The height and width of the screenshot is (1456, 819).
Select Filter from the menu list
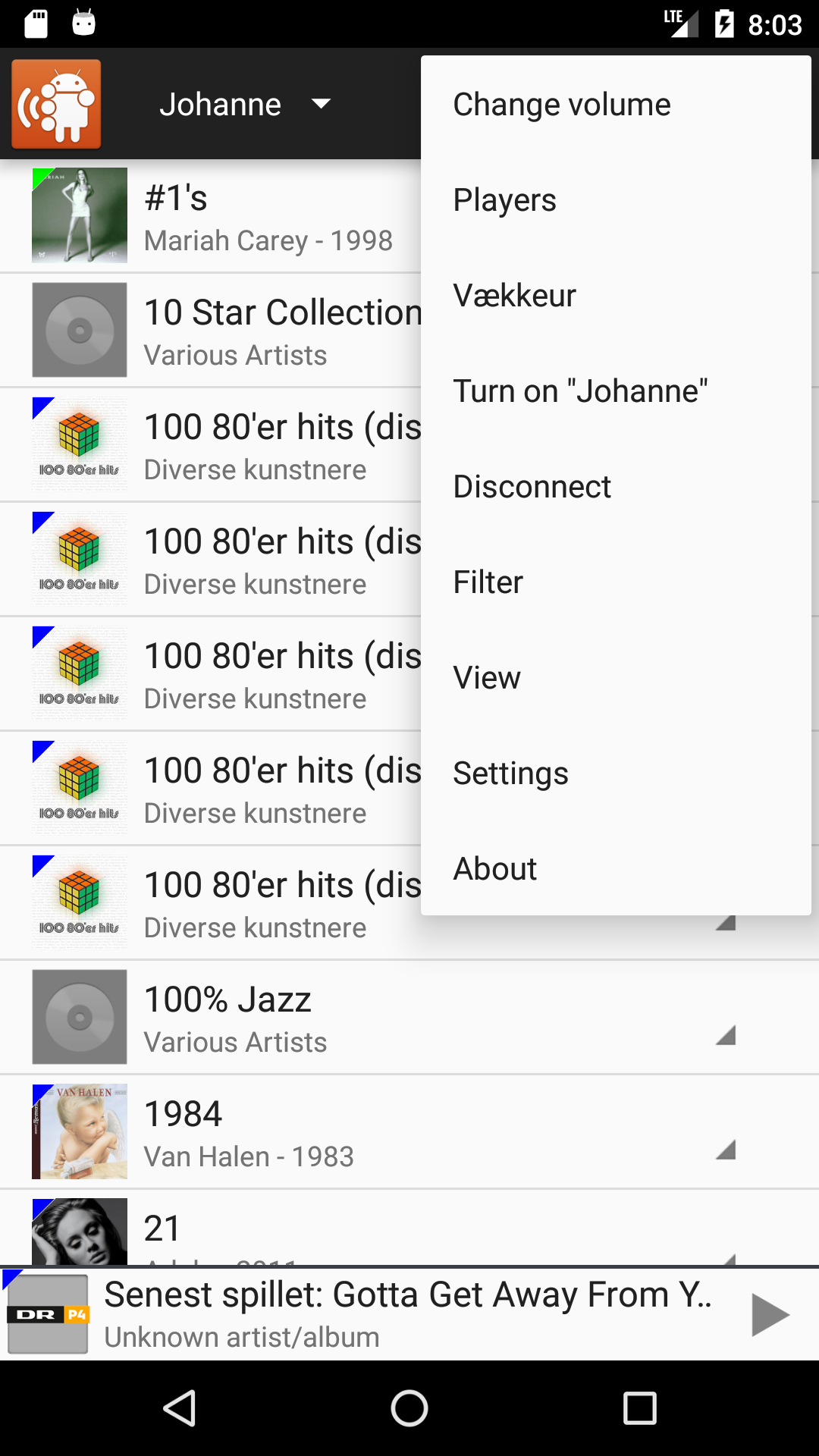(x=488, y=581)
